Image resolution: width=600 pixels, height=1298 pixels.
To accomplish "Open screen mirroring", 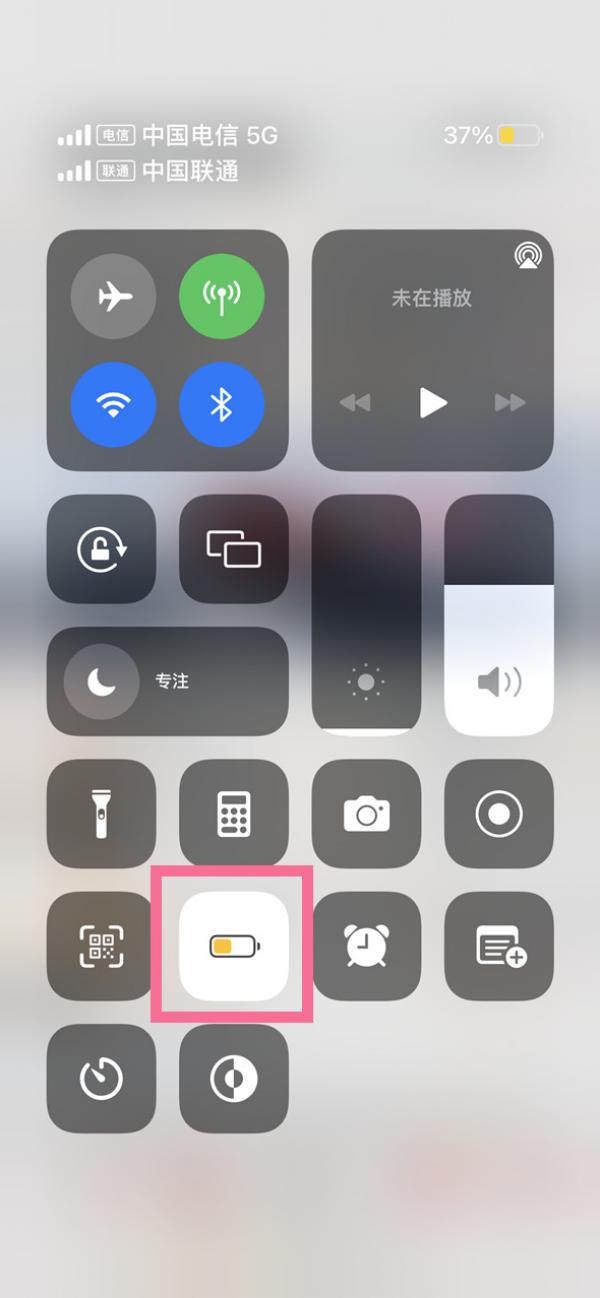I will pyautogui.click(x=233, y=549).
